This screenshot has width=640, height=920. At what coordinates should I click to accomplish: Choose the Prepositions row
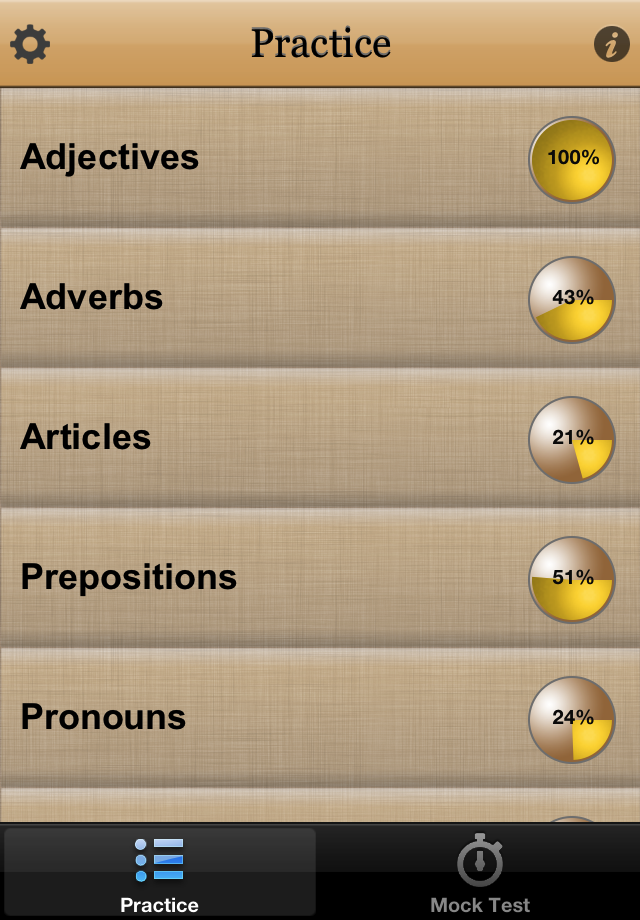(x=320, y=578)
